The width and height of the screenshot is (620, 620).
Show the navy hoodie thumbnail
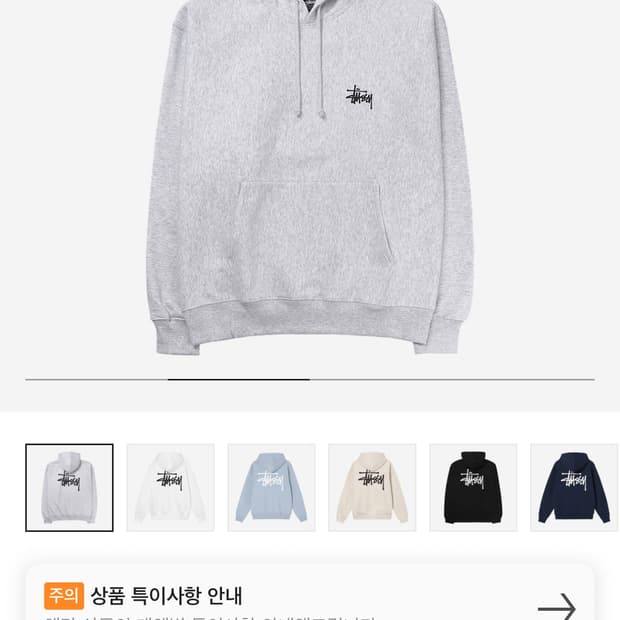[574, 487]
